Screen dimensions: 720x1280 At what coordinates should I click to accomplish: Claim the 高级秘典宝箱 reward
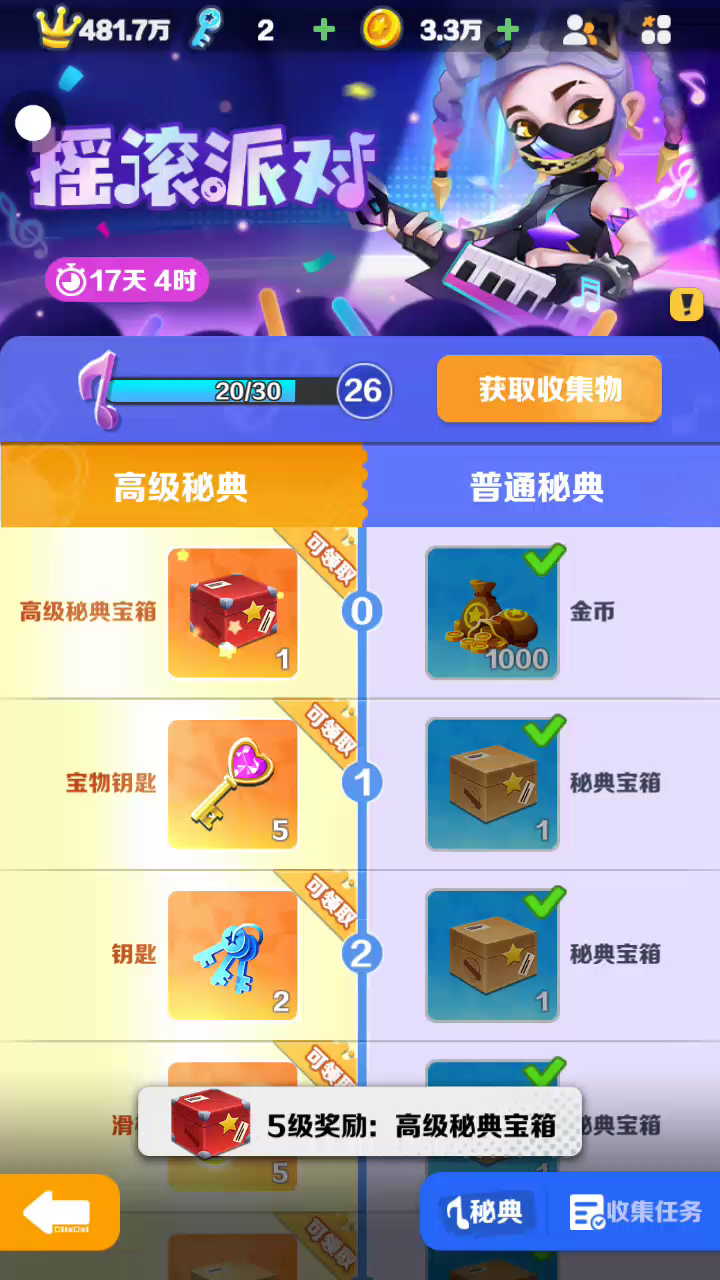pos(233,612)
